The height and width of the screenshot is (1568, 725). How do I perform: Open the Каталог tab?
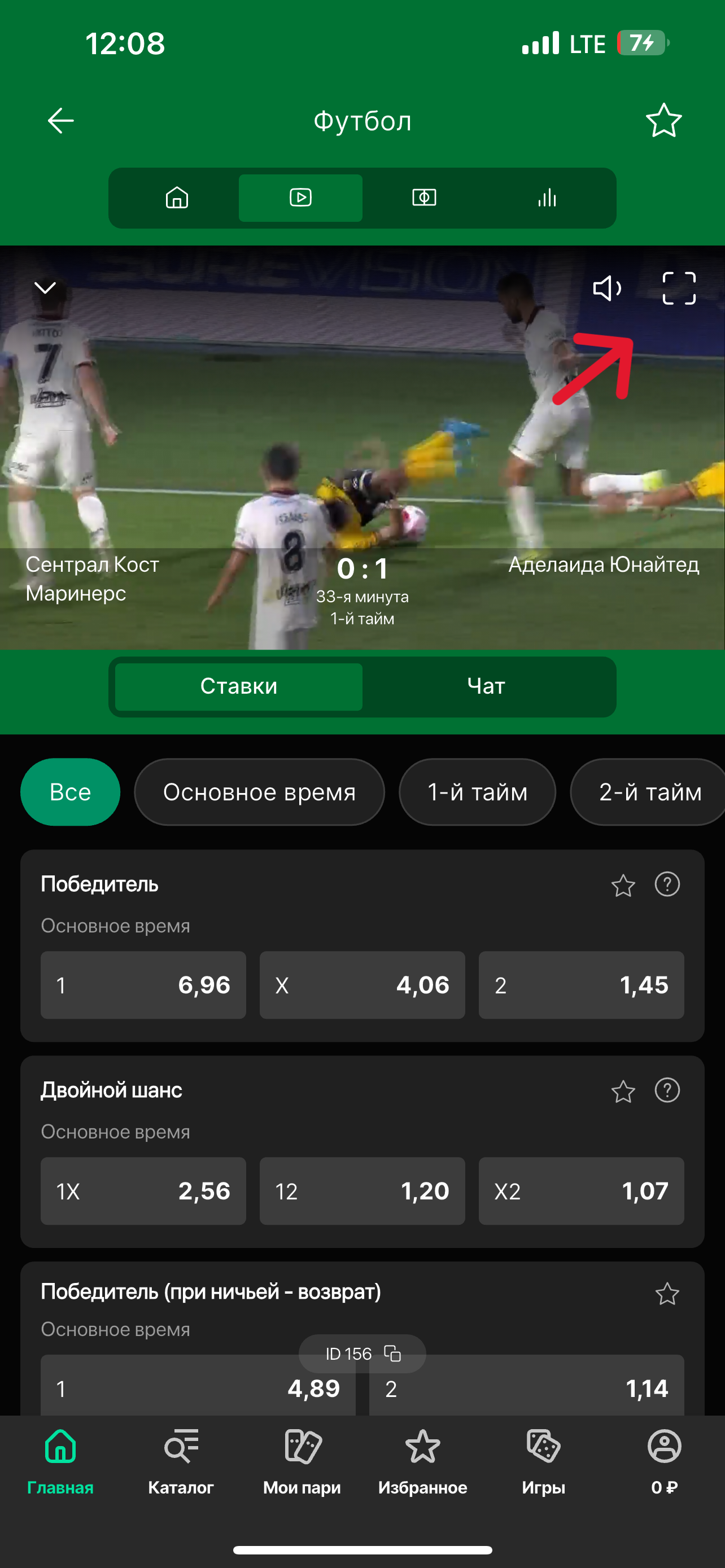(x=181, y=1462)
